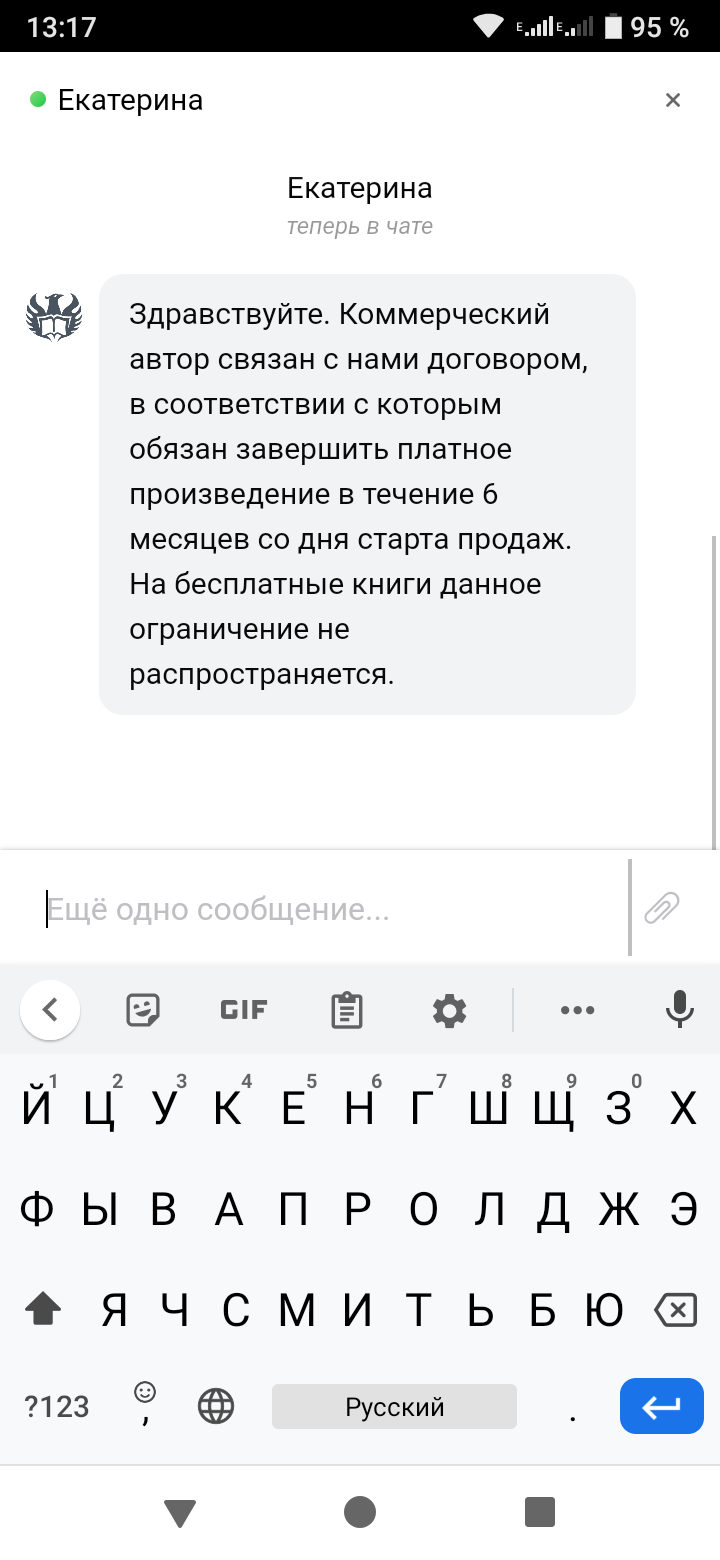The image size is (720, 1560).
Task: Close the chat with Екатерина
Action: coord(673,100)
